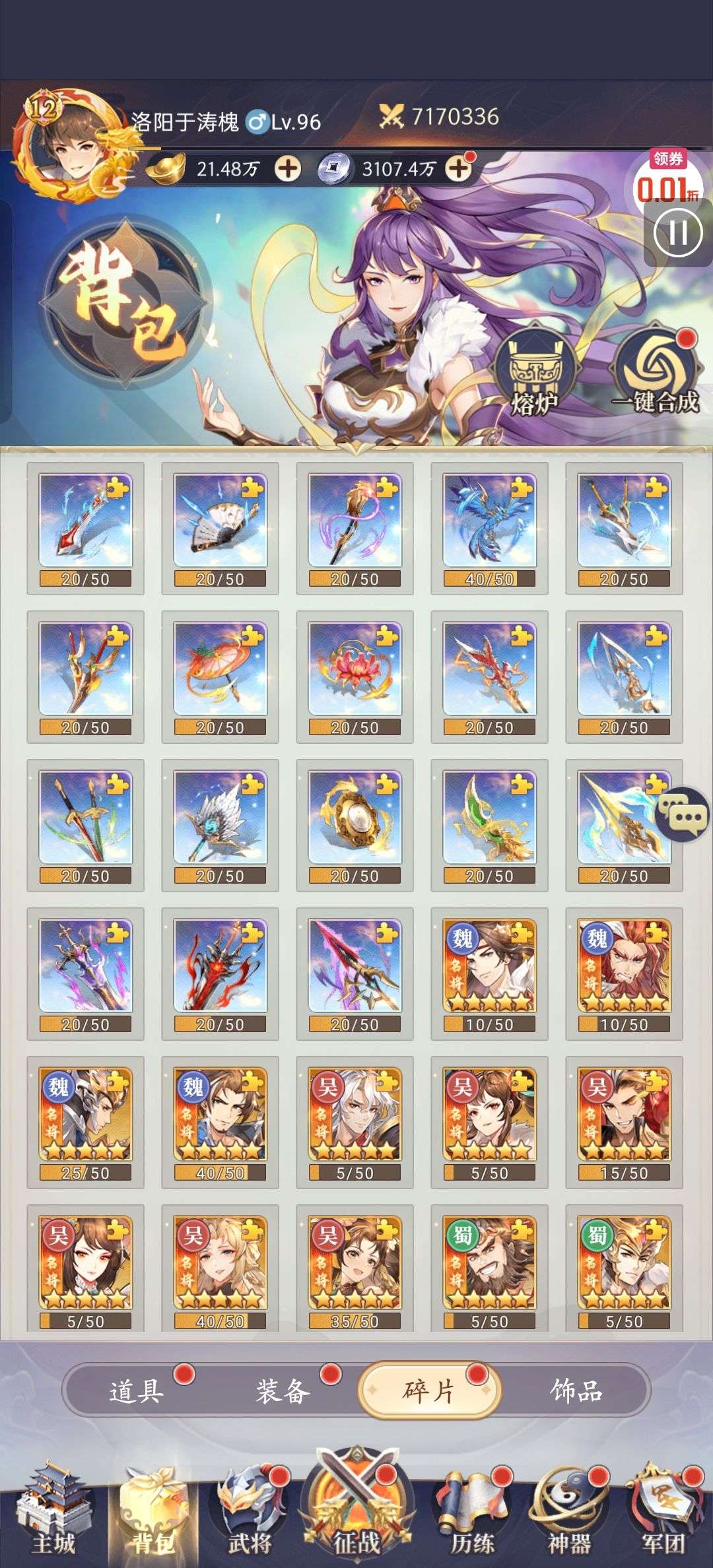Switch to the 饰品 accessories tab
This screenshot has height=1568, width=713.
click(x=576, y=1391)
